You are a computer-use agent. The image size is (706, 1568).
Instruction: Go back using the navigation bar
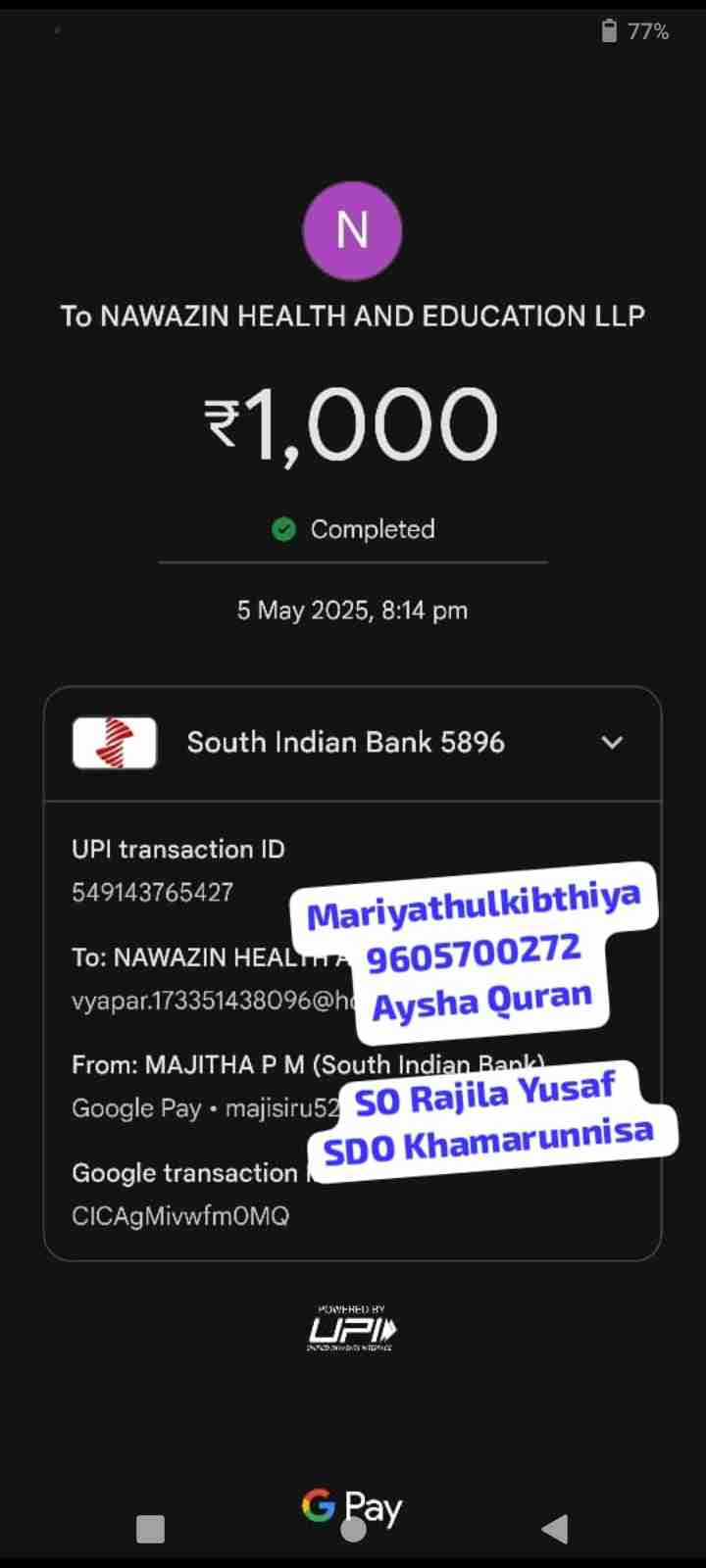[555, 1528]
